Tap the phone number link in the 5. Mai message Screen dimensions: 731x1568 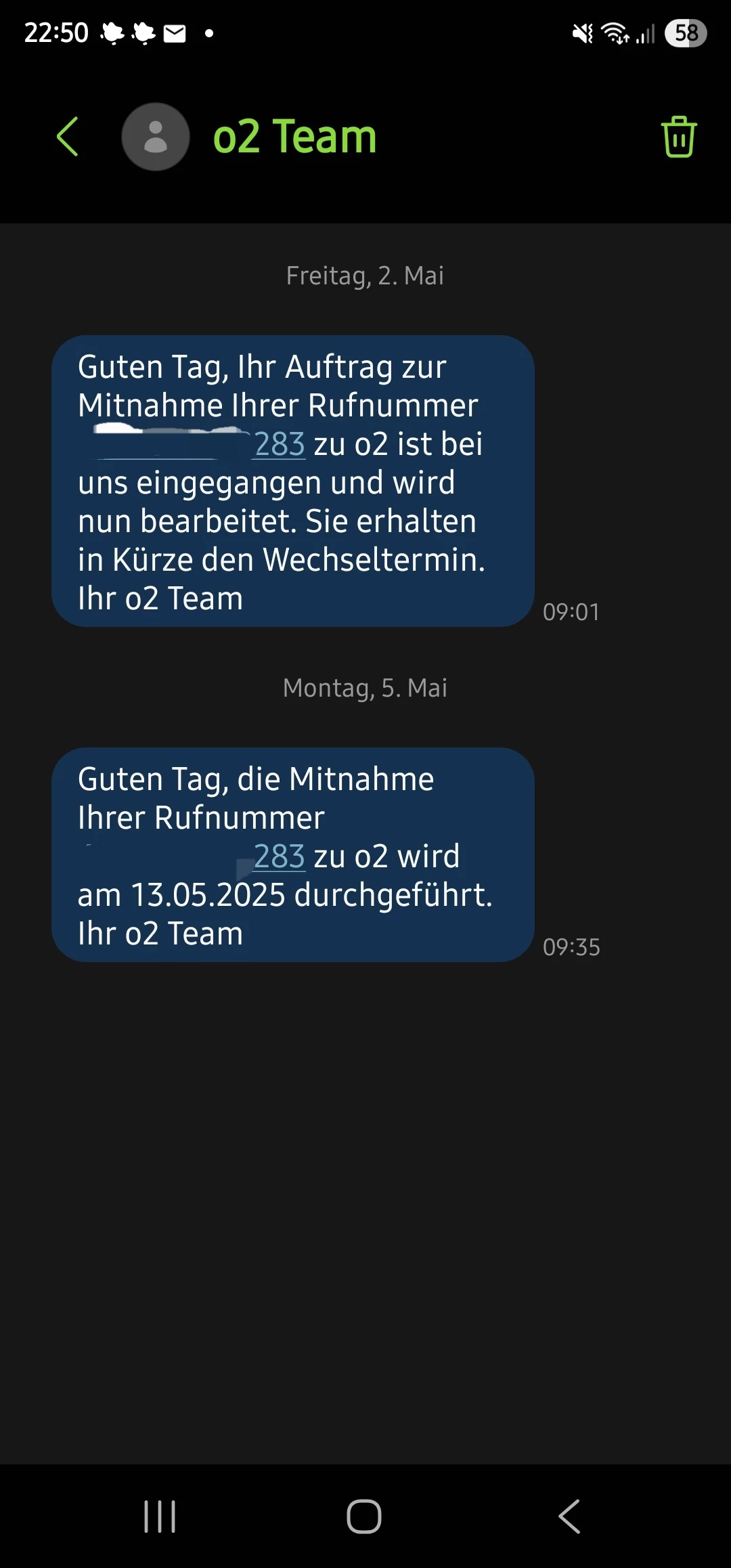279,857
